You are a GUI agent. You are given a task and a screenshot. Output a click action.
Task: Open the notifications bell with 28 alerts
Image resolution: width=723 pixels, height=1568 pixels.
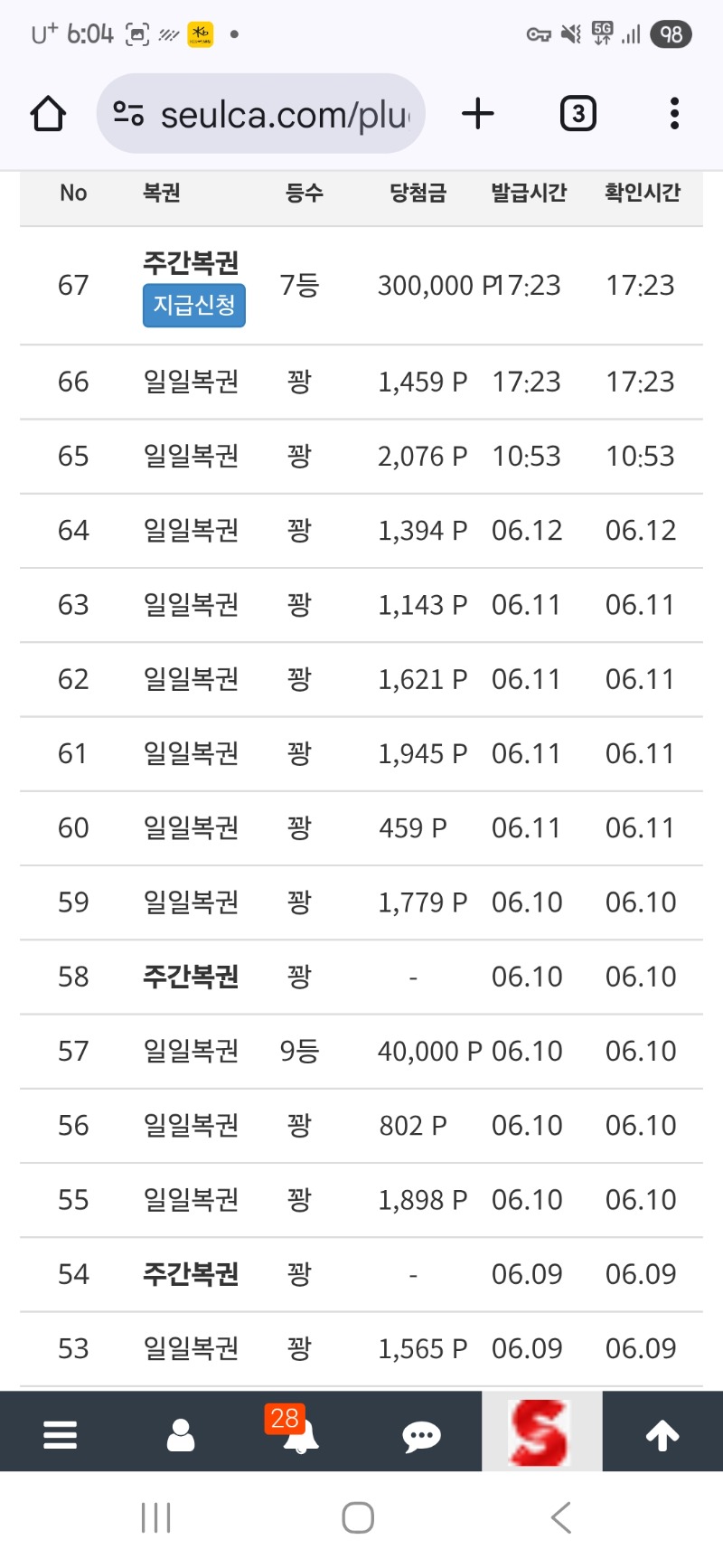click(x=299, y=1434)
